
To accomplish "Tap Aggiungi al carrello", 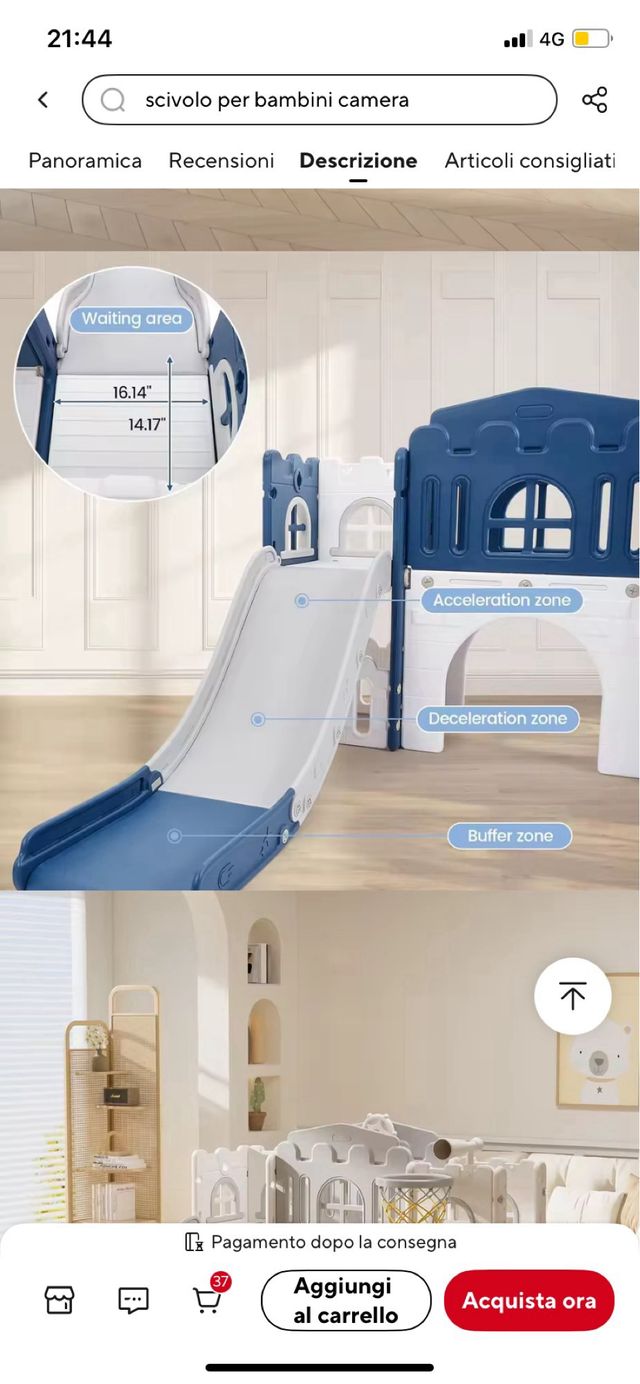I will coord(345,1300).
